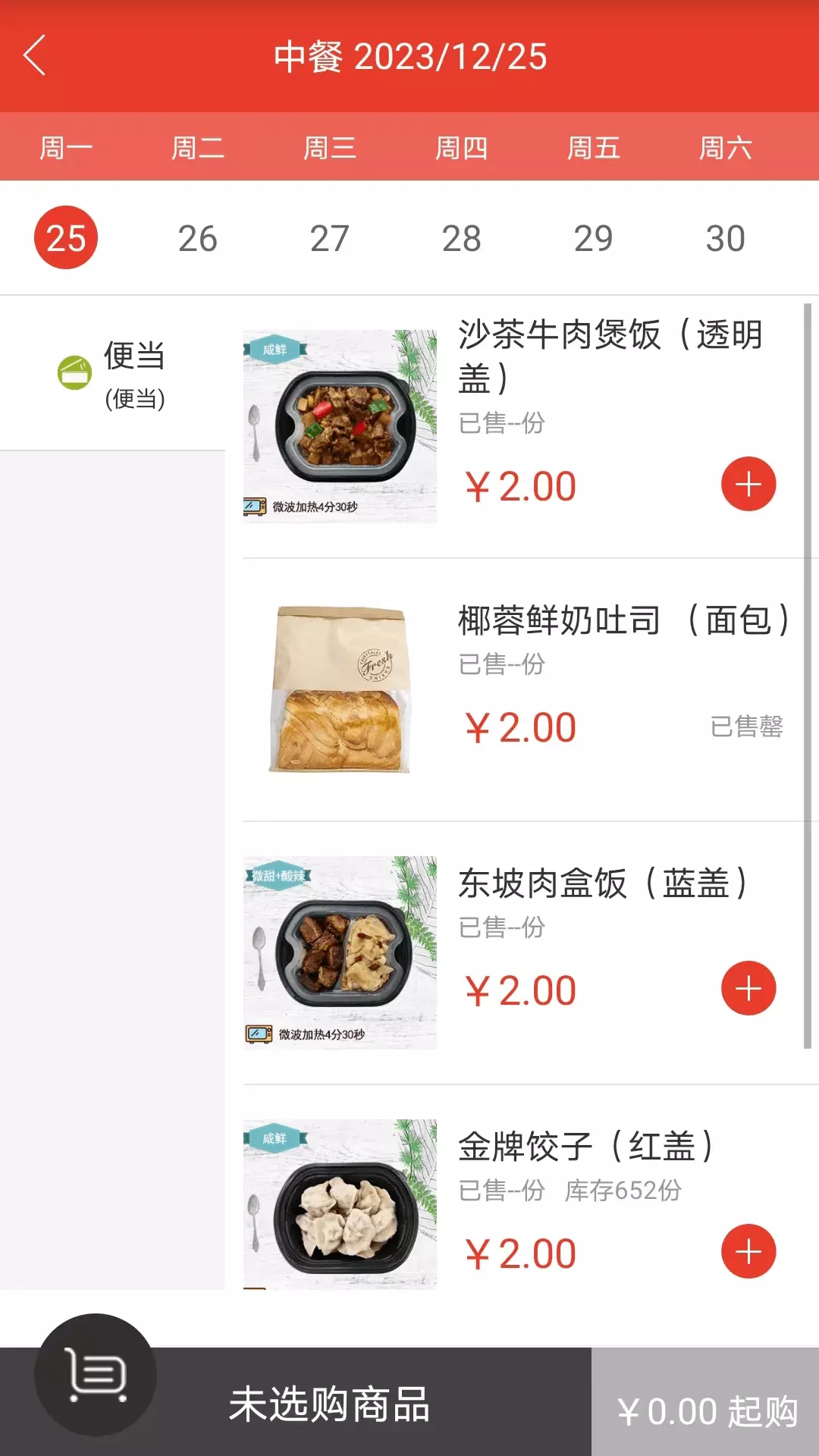Image resolution: width=819 pixels, height=1456 pixels.
Task: Go back using the top-left arrow
Action: point(35,55)
